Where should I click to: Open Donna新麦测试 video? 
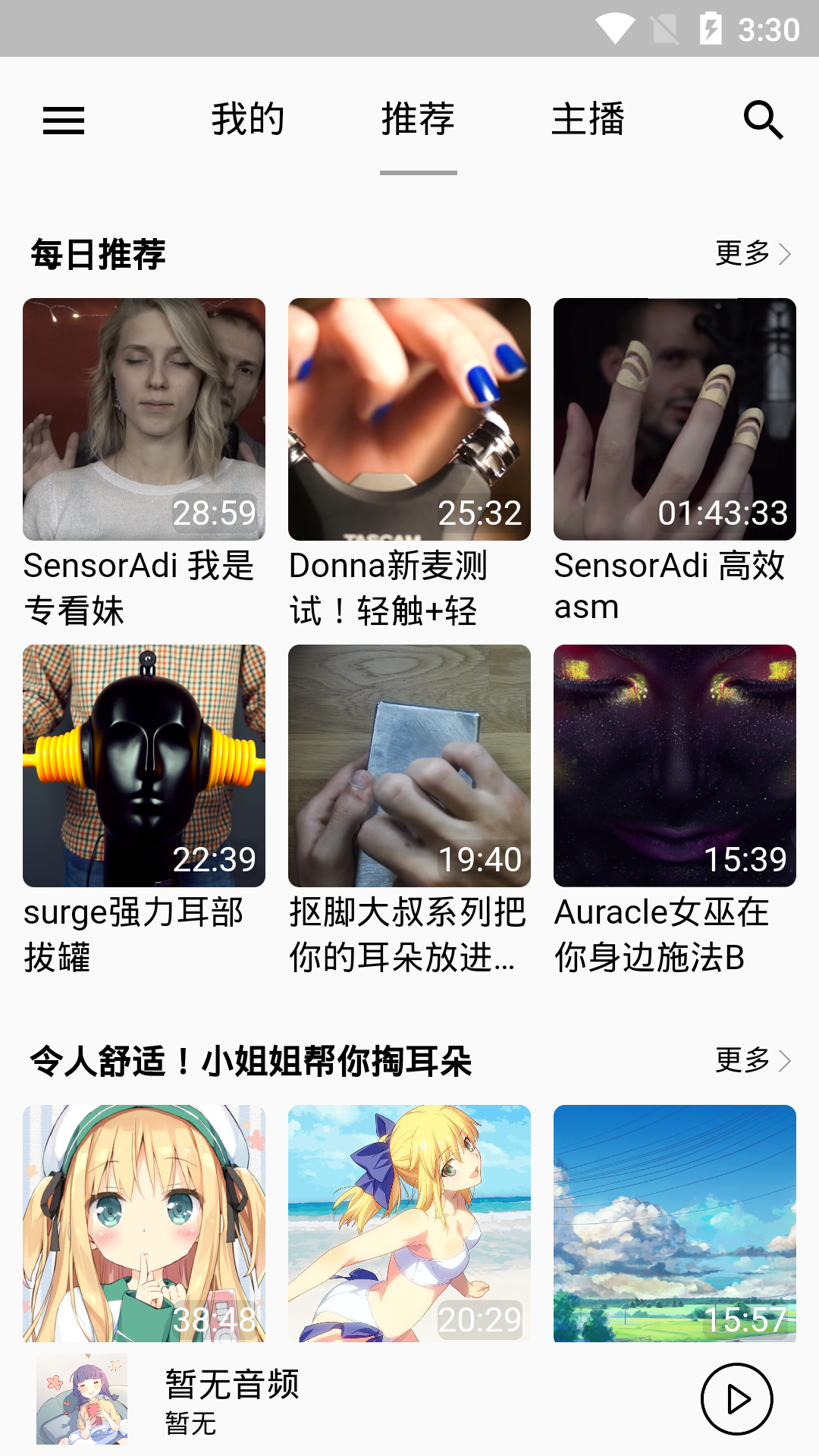coord(409,419)
